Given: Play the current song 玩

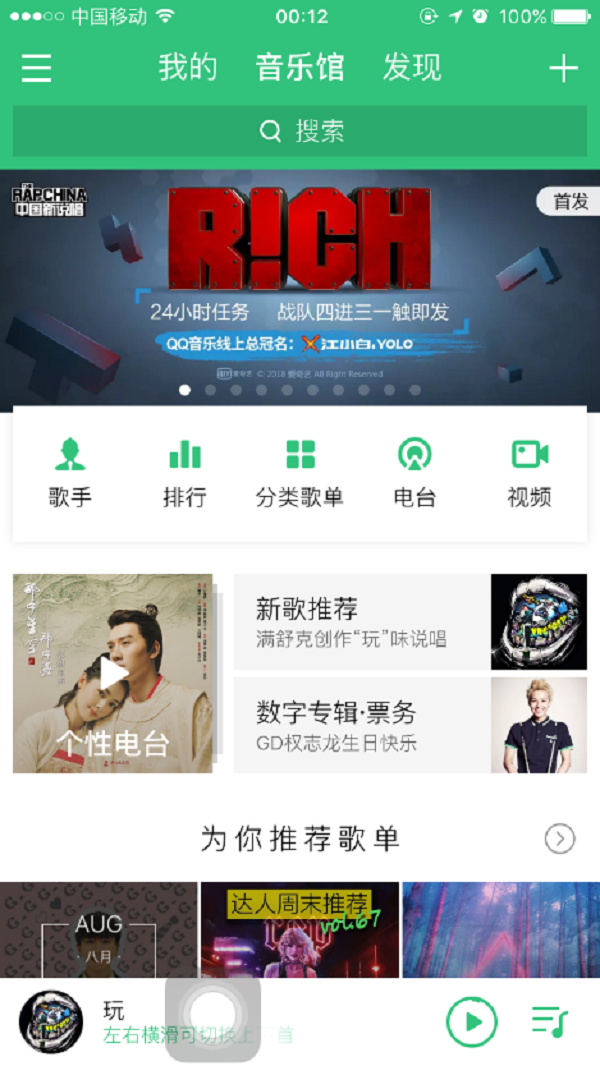Looking at the screenshot, I should point(471,1021).
